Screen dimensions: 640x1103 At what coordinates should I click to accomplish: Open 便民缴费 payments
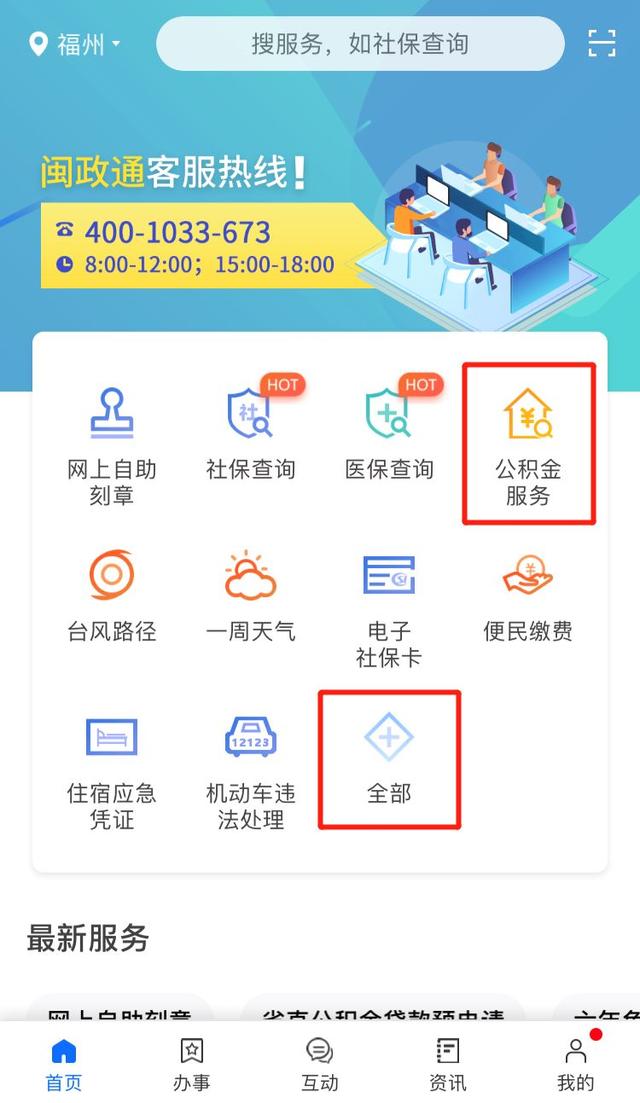pyautogui.click(x=528, y=597)
